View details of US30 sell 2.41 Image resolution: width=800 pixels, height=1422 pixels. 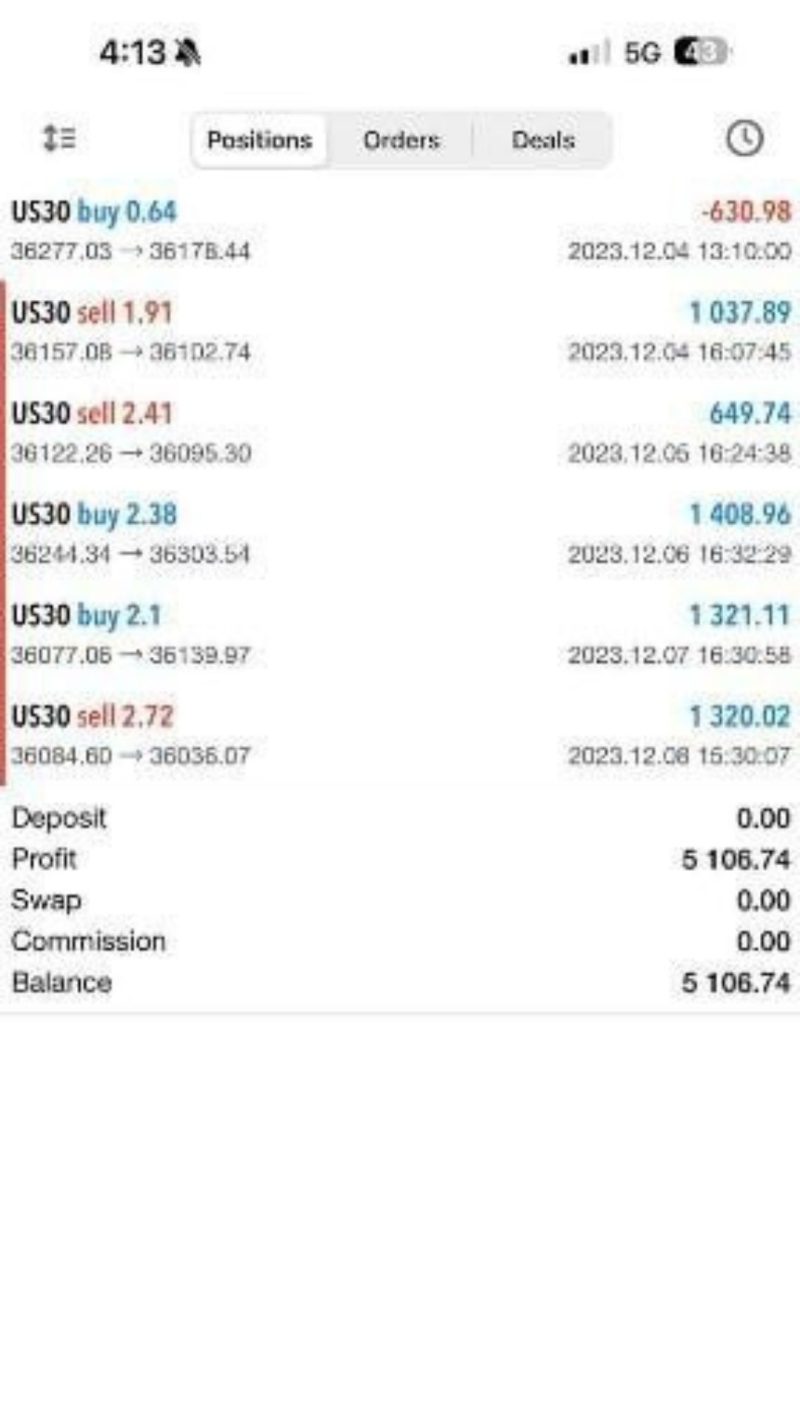pos(400,432)
